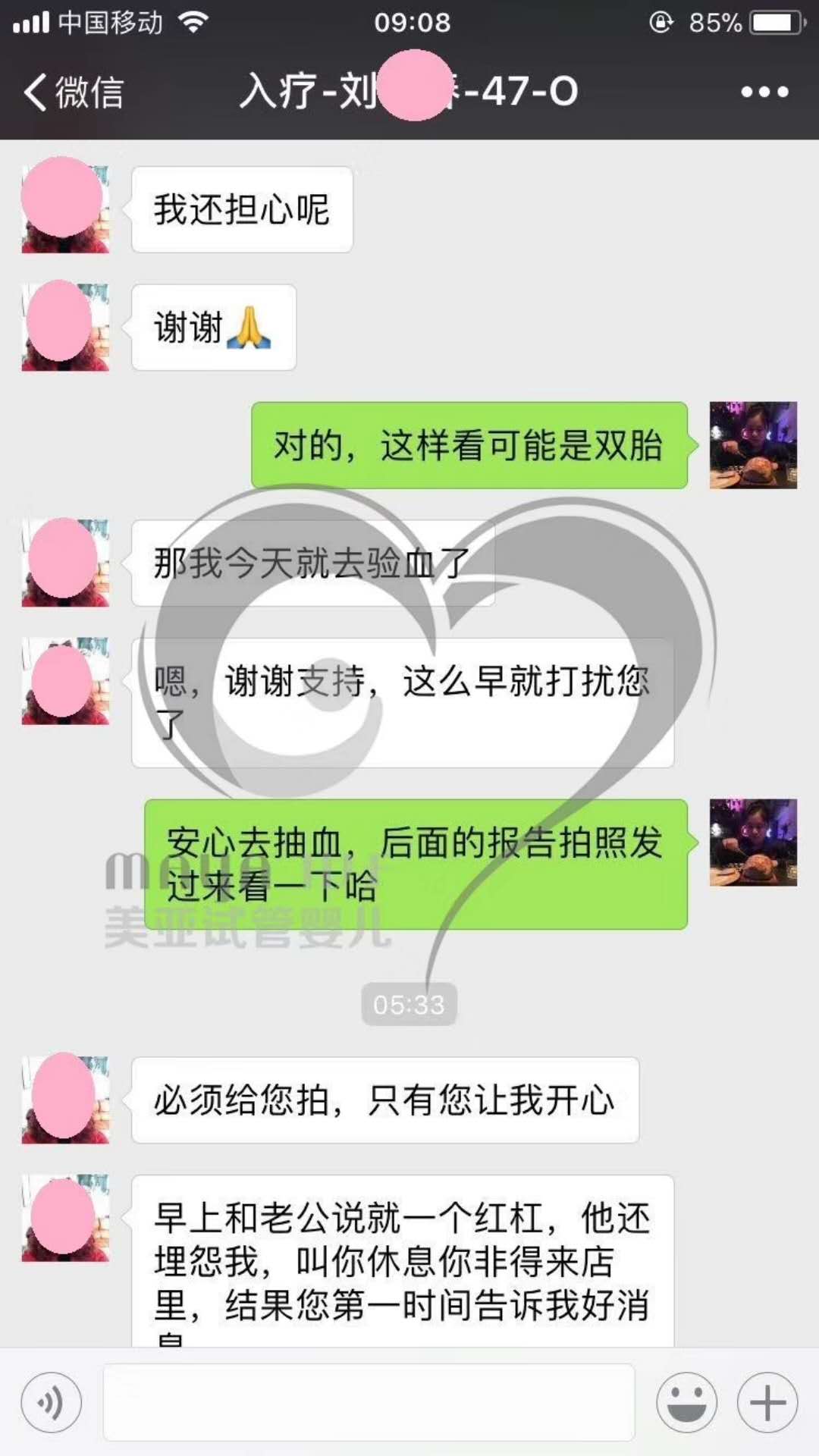819x1456 pixels.
Task: Open the chat details overflow menu
Action: tap(764, 93)
